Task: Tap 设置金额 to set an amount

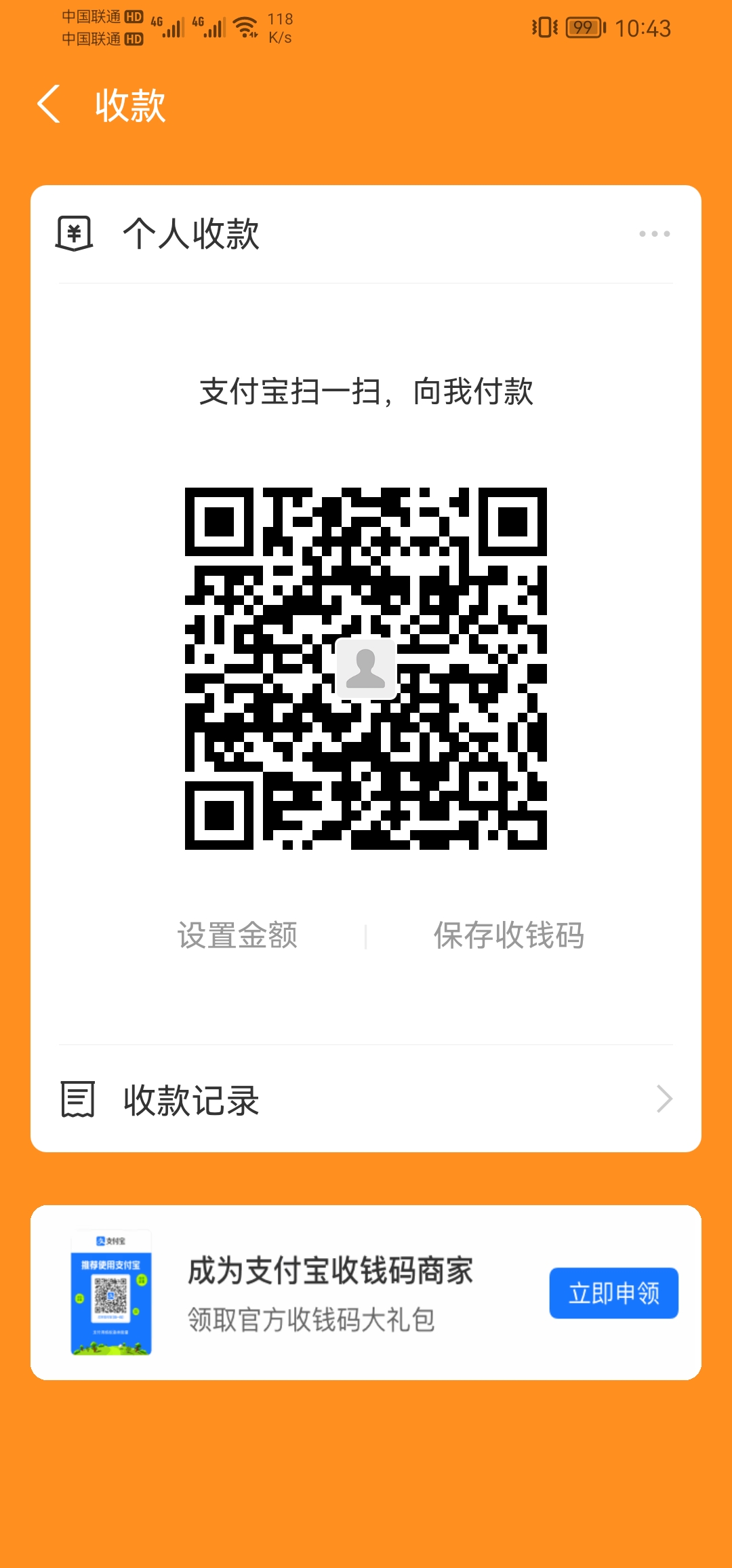Action: [x=237, y=935]
